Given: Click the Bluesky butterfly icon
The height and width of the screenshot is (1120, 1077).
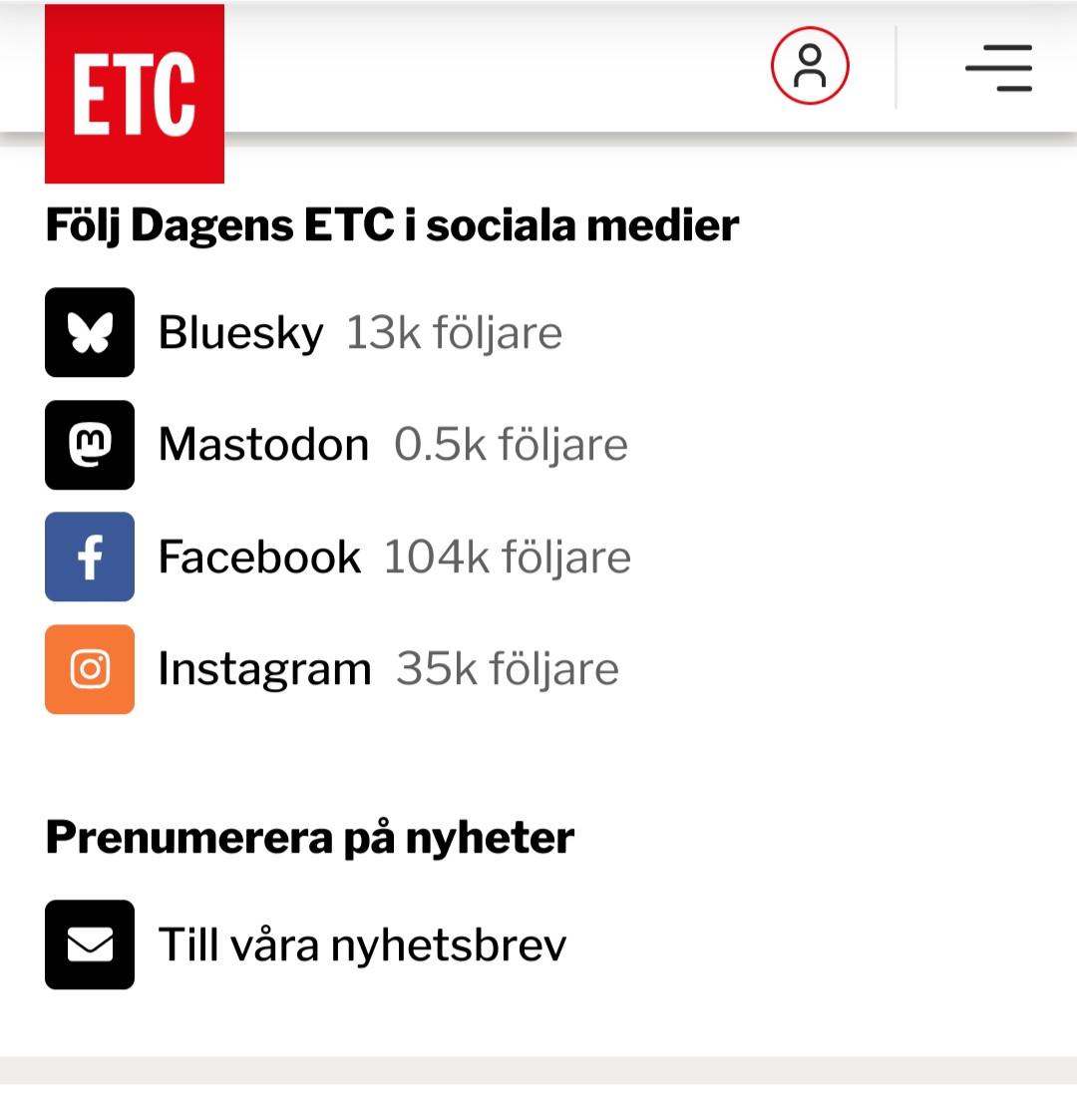Looking at the screenshot, I should click(89, 332).
